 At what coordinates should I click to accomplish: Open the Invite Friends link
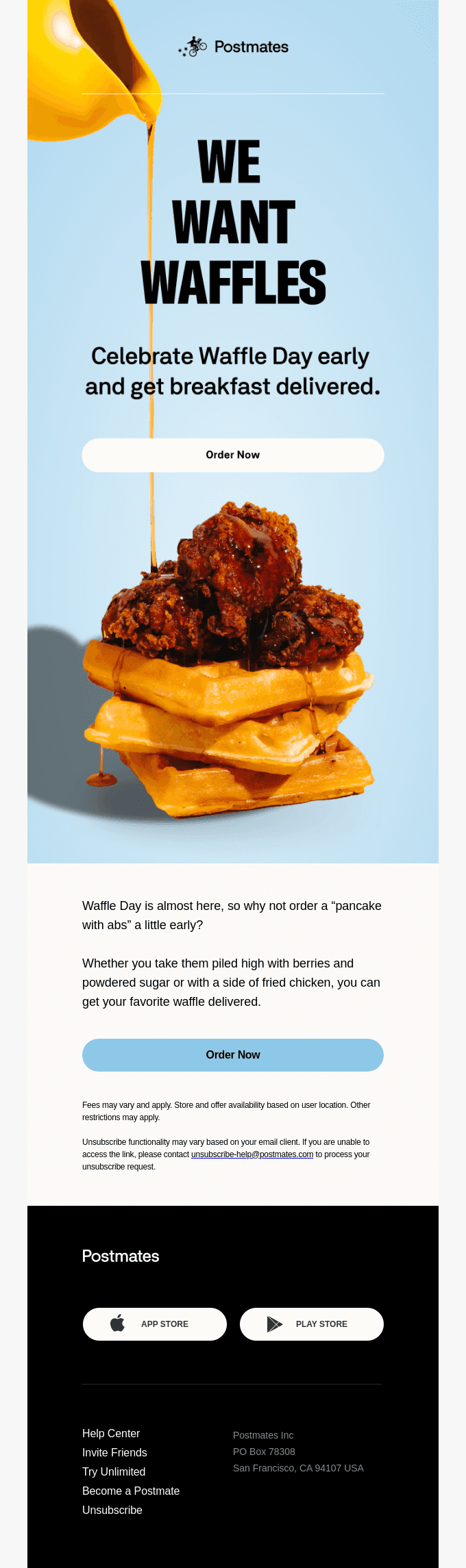(x=114, y=1452)
